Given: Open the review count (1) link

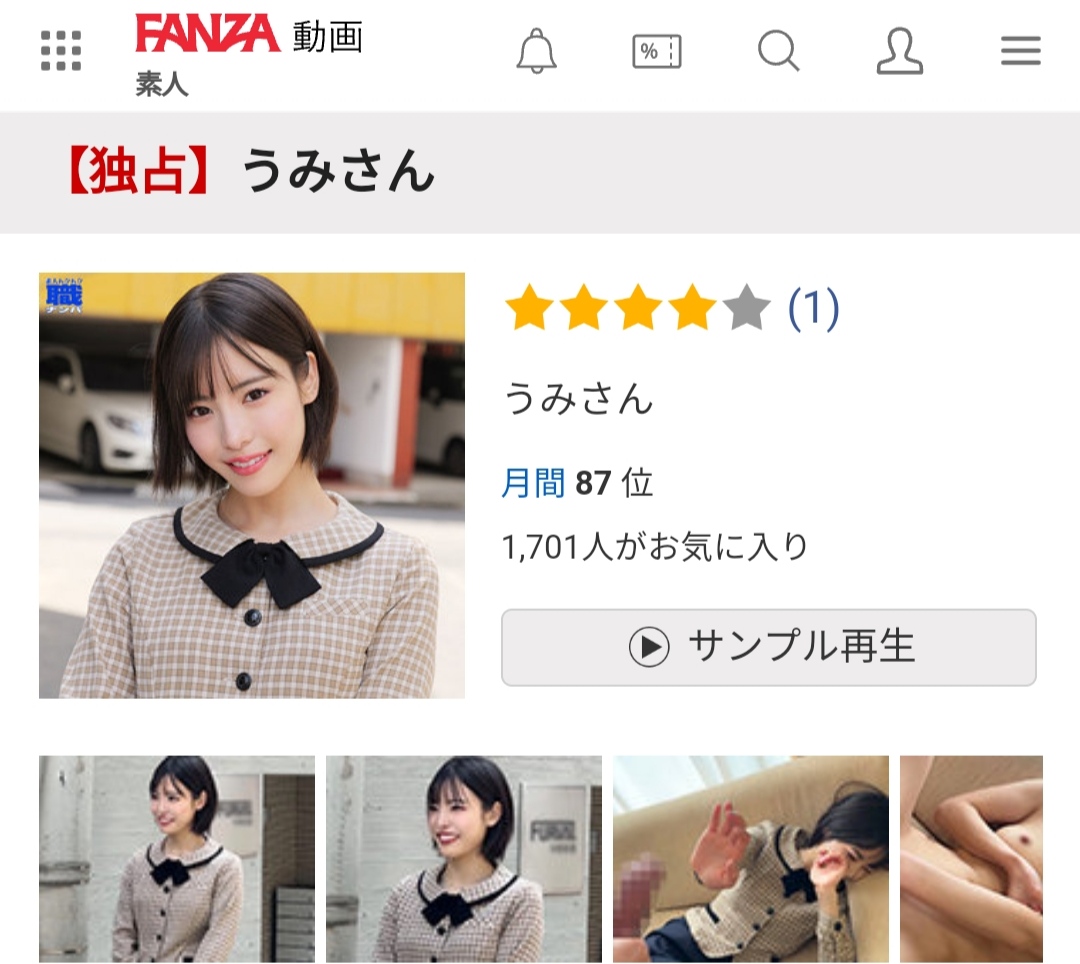Looking at the screenshot, I should click(x=813, y=309).
